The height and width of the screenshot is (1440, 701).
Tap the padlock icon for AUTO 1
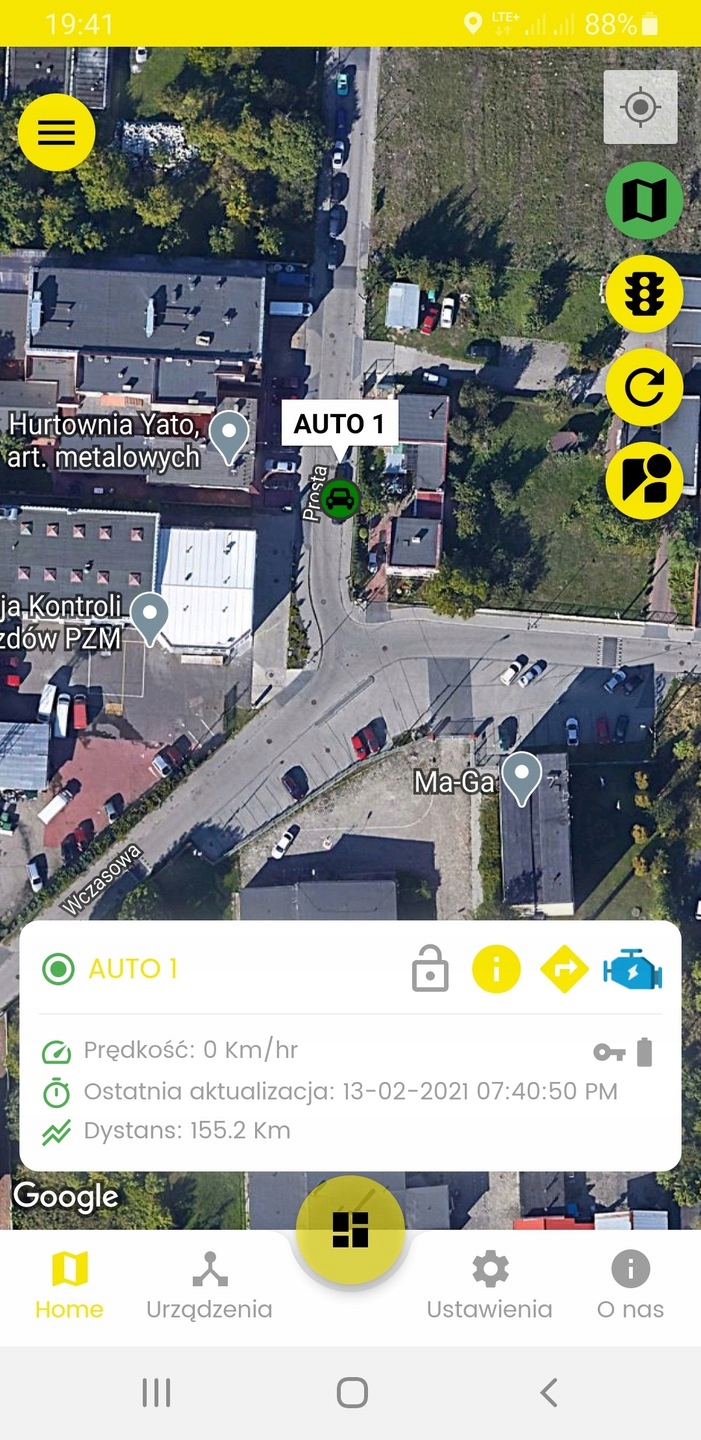[430, 970]
